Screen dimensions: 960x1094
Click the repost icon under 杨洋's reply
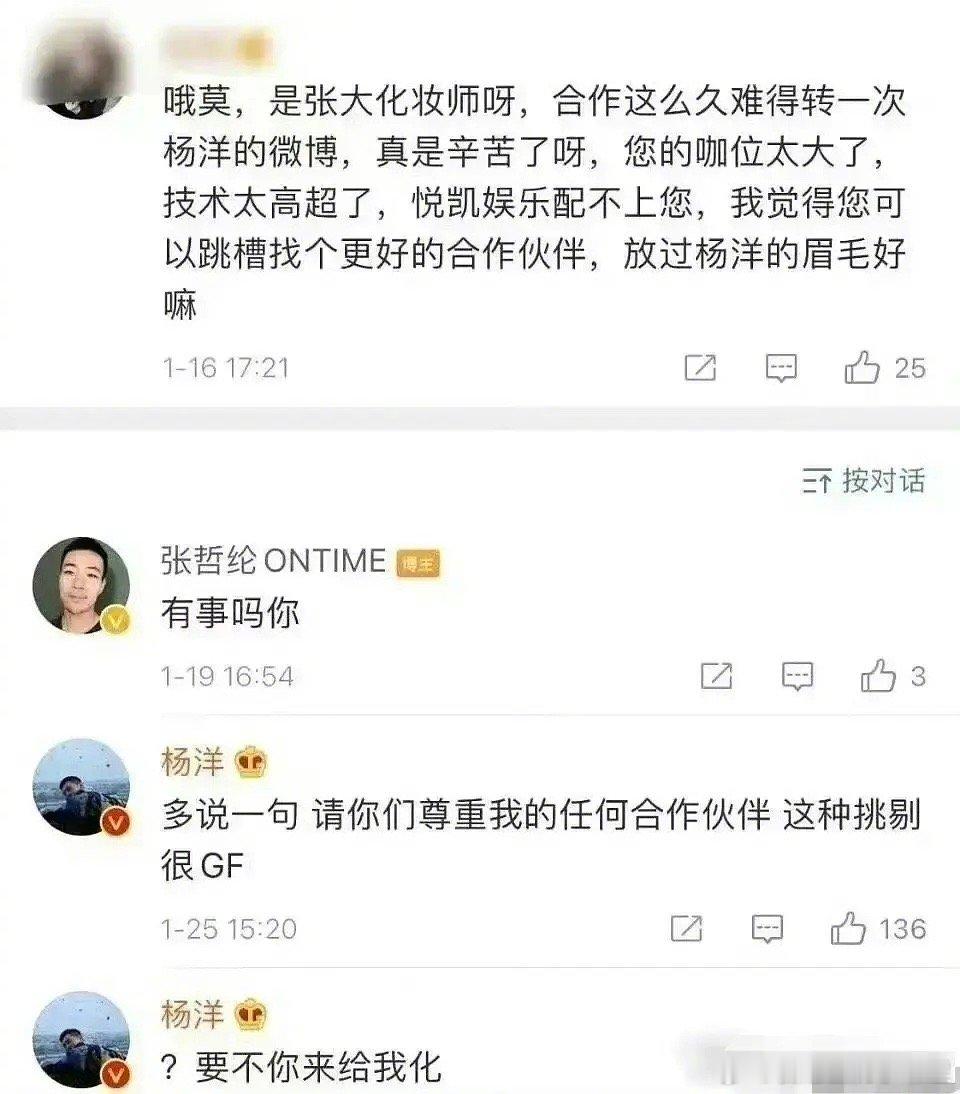(687, 928)
